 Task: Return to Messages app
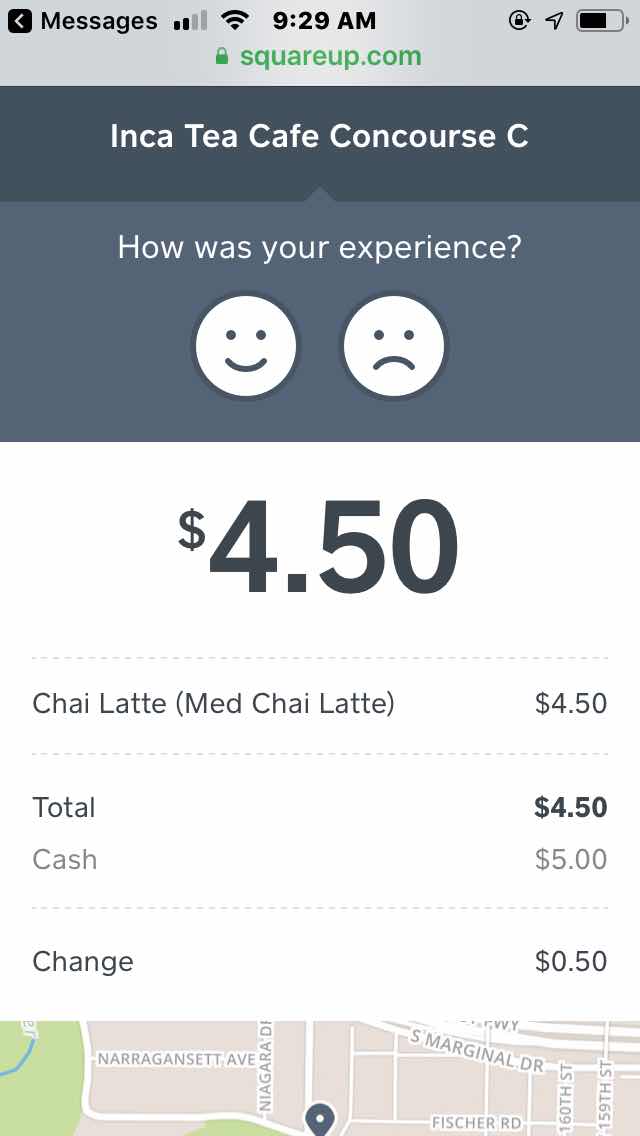[84, 20]
